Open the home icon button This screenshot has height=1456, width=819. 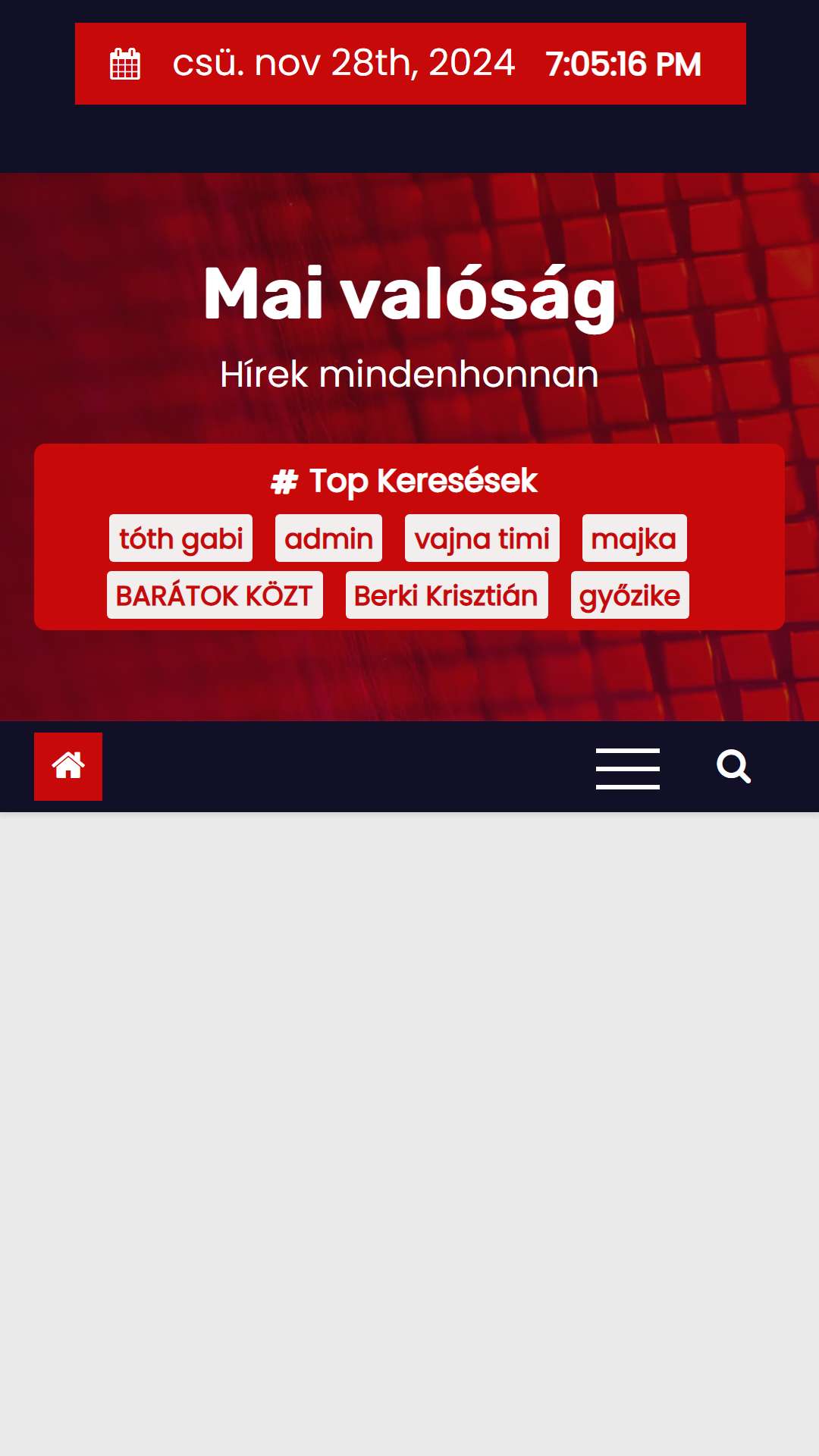coord(68,766)
